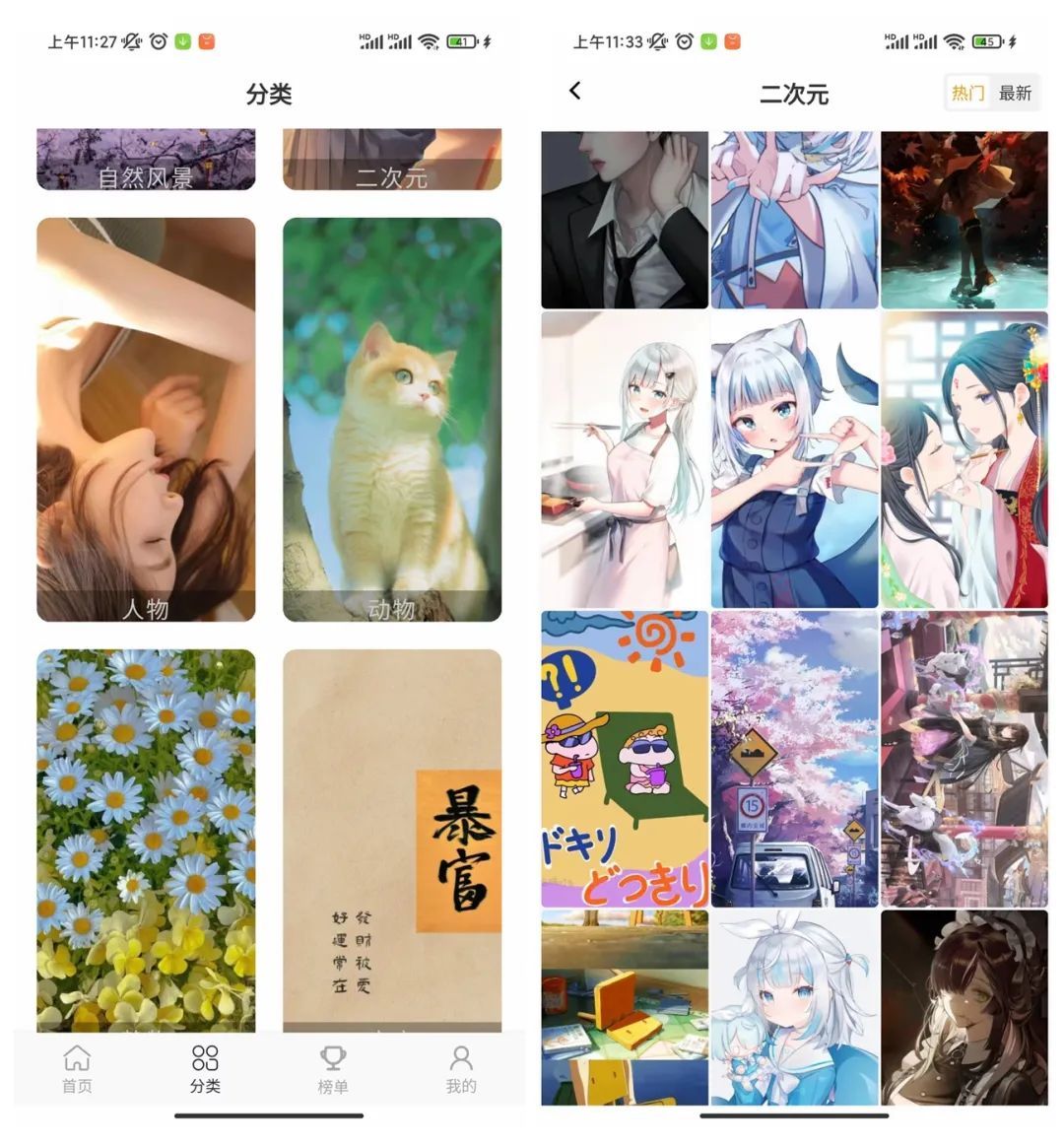Viewport: 1064px width, 1146px height.
Task: Tap the 二次元 page title
Action: (x=796, y=93)
